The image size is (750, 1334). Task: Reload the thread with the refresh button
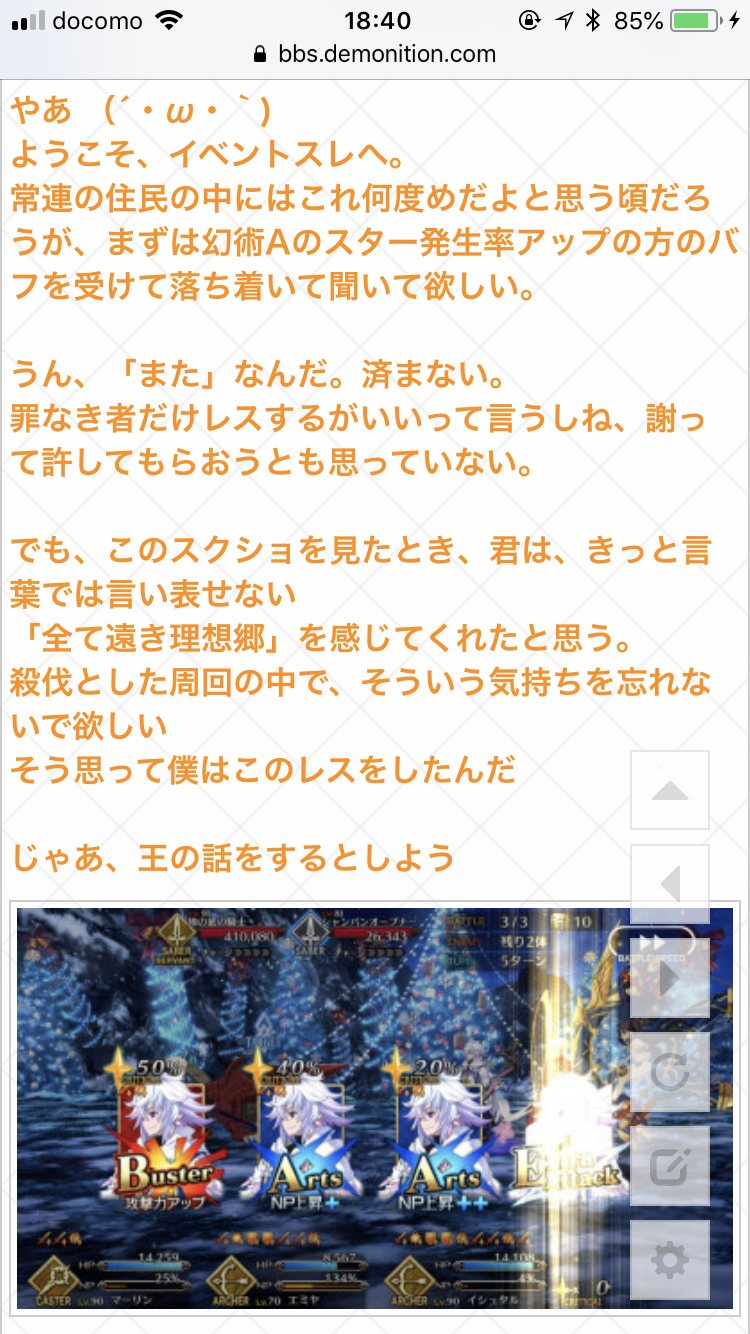(670, 1073)
